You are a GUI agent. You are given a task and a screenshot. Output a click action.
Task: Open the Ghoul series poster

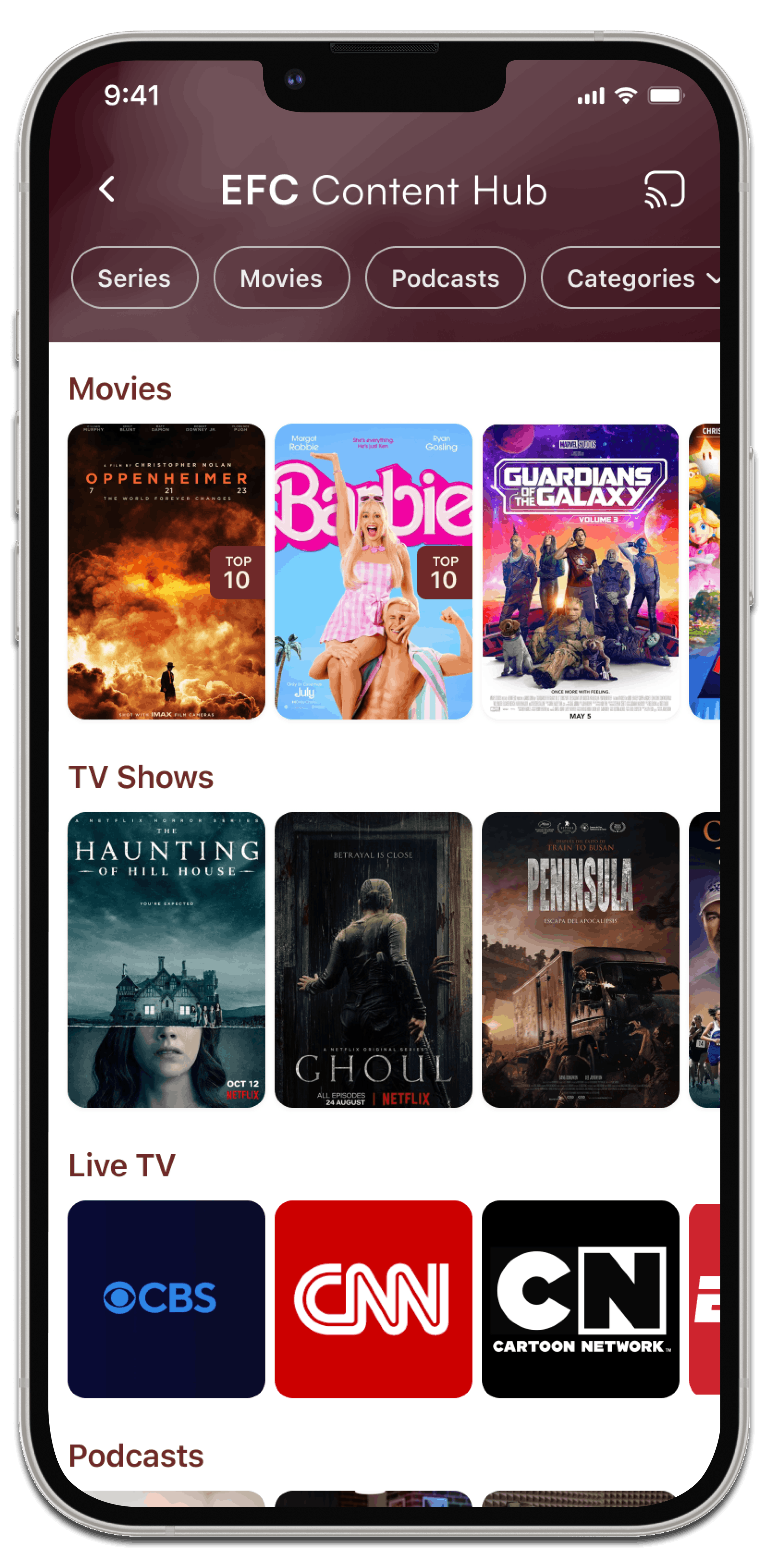[x=373, y=960]
